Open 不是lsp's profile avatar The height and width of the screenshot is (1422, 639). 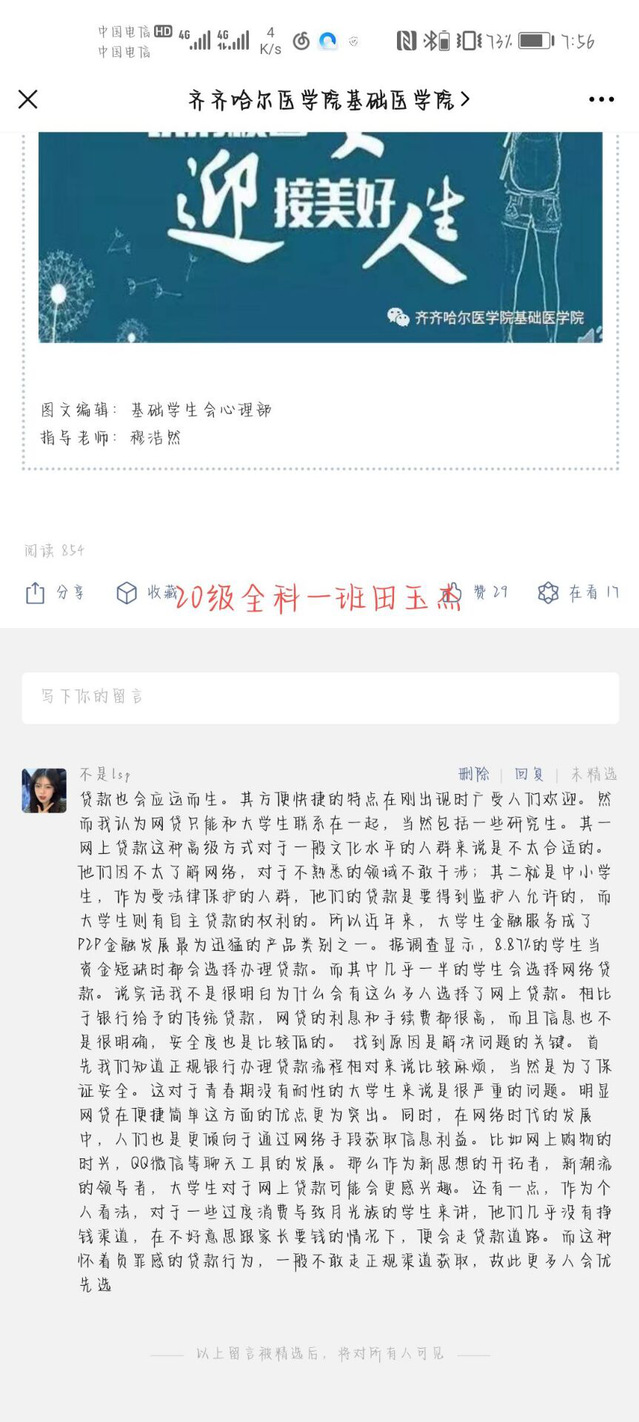[x=44, y=790]
